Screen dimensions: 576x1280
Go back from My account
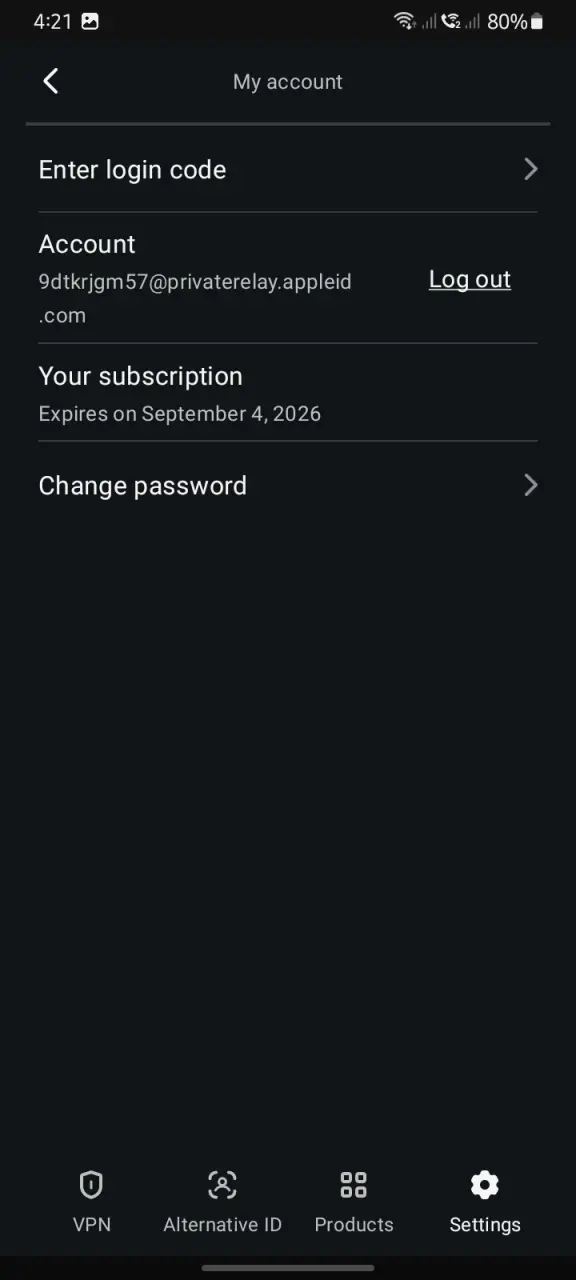[51, 81]
